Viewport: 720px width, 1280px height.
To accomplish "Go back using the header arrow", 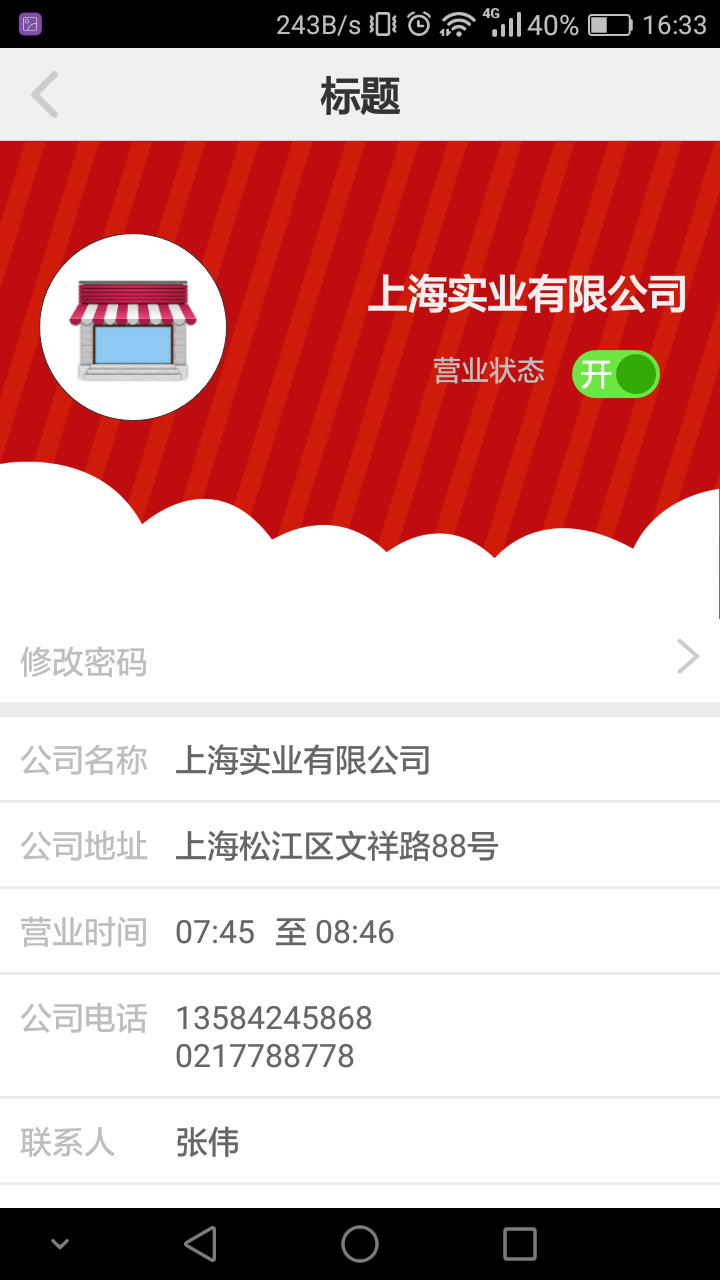I will coord(45,95).
